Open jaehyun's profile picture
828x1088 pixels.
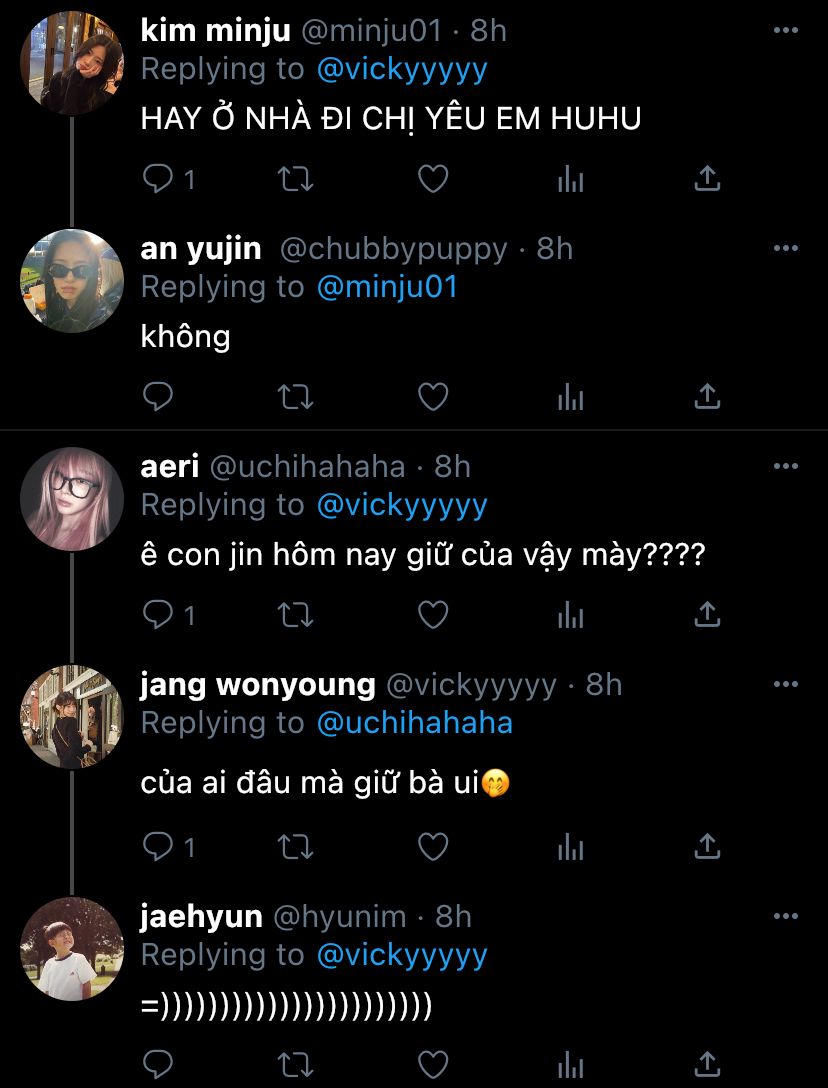(x=72, y=949)
